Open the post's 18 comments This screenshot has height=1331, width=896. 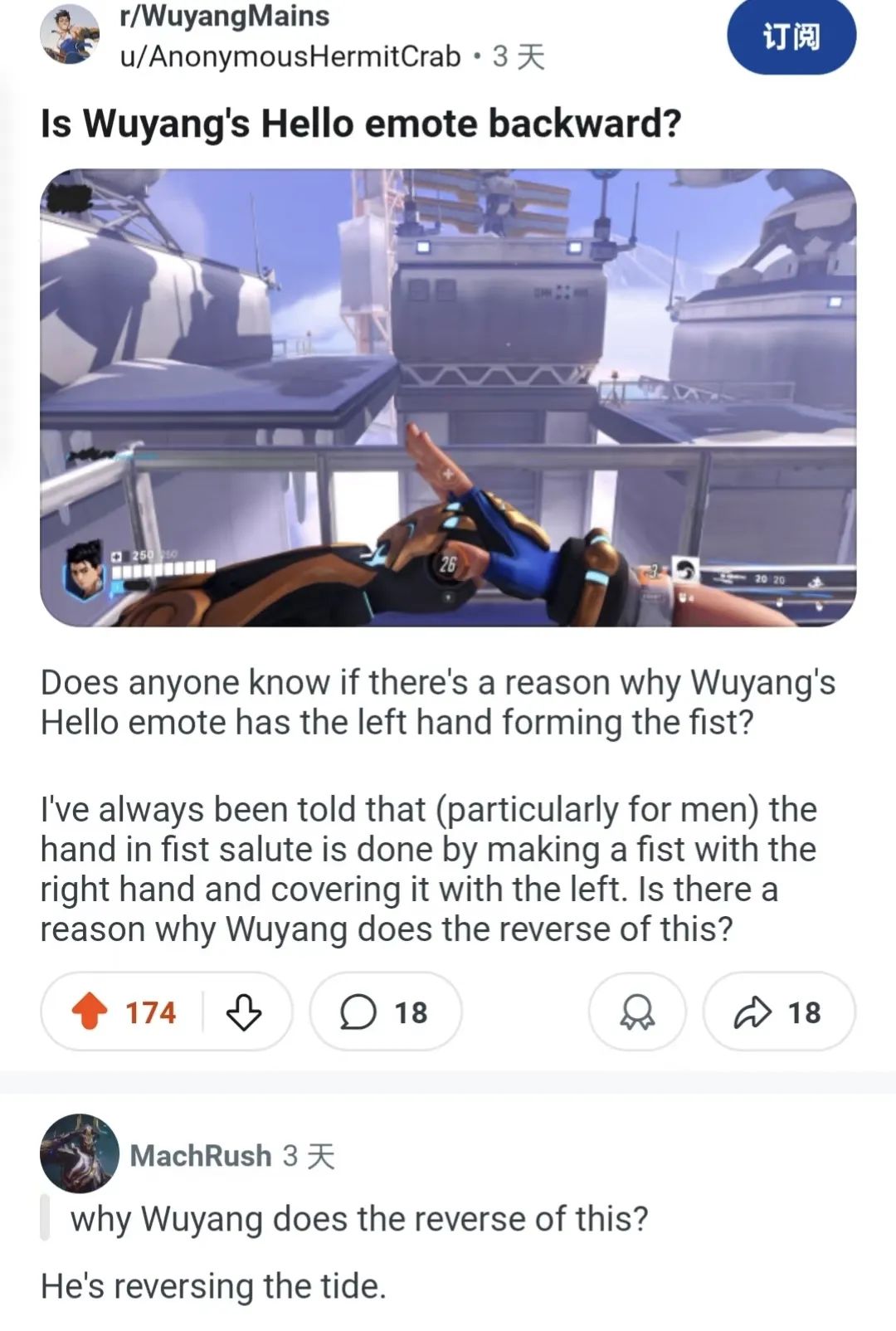coord(385,1012)
